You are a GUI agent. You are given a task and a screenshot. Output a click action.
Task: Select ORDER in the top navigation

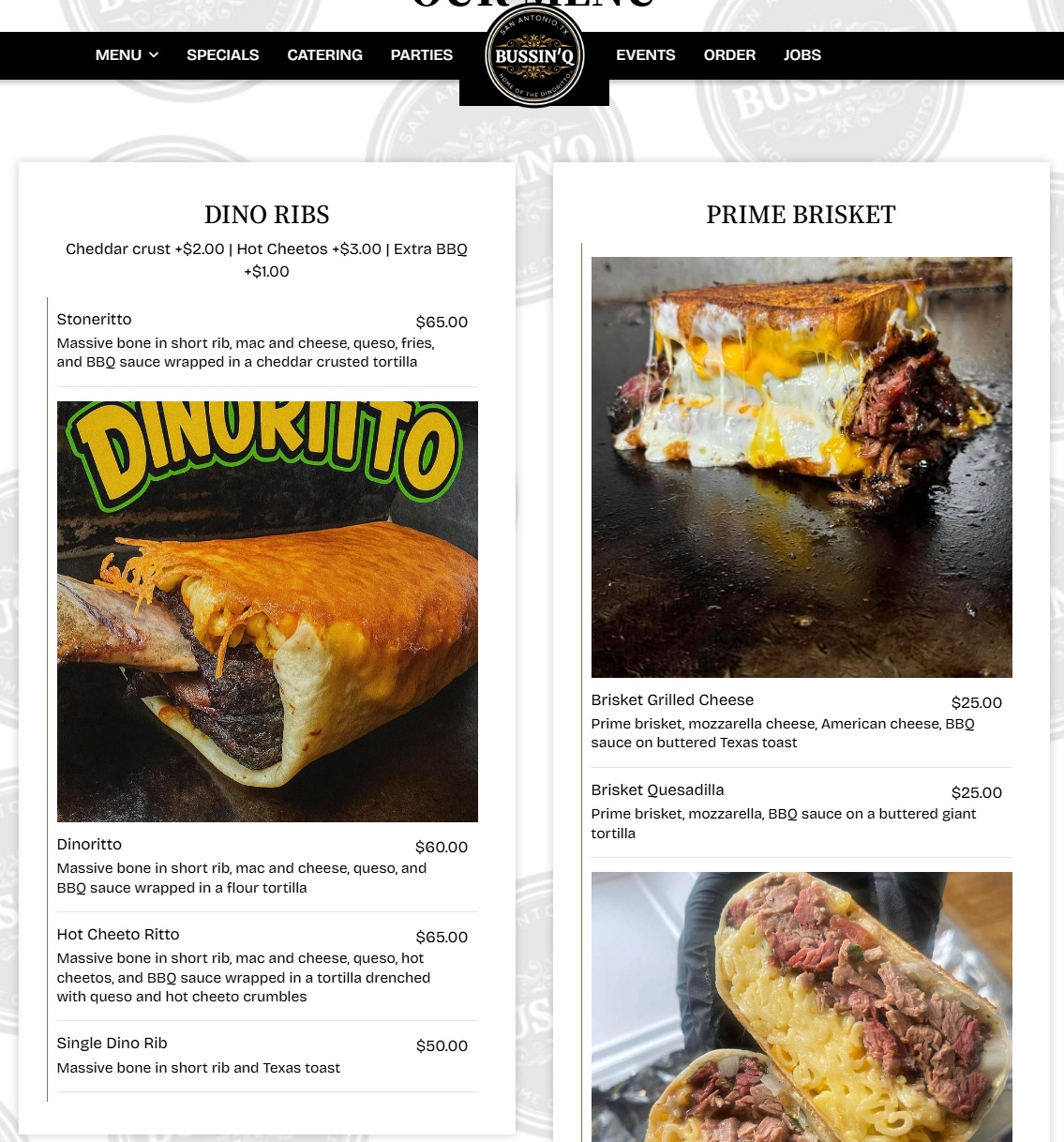click(x=729, y=55)
